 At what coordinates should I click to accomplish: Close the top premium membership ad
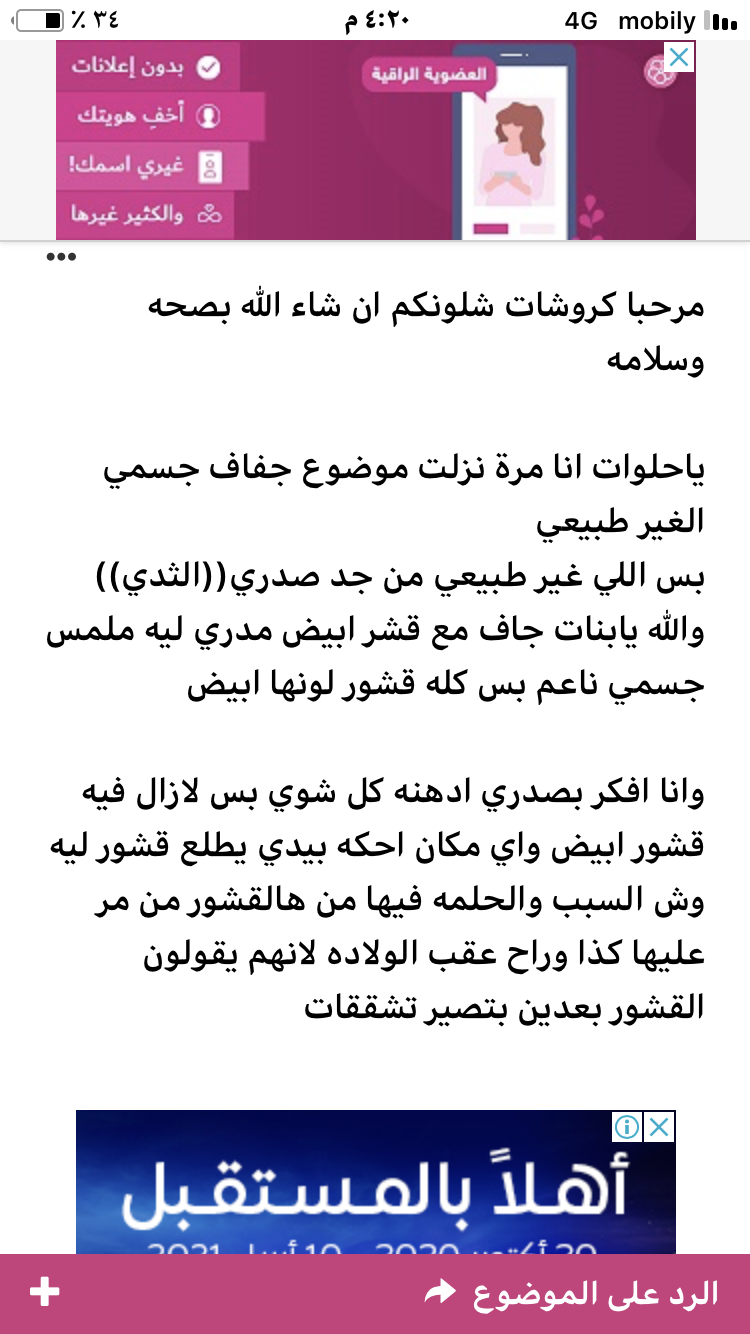click(679, 57)
